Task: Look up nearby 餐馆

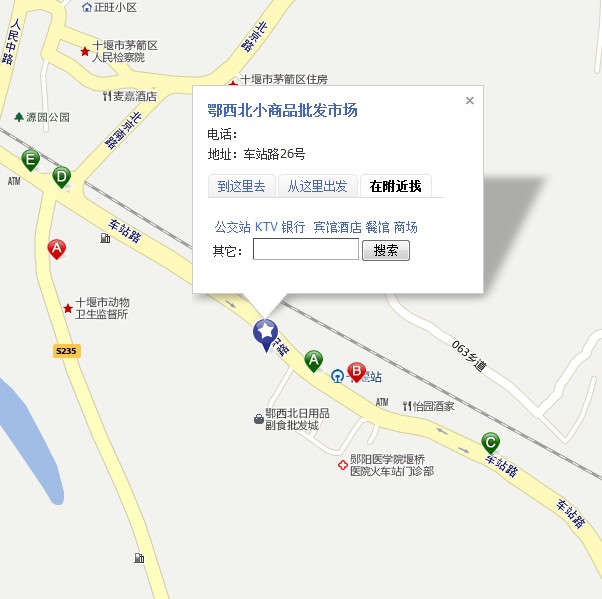Action: pos(376,227)
